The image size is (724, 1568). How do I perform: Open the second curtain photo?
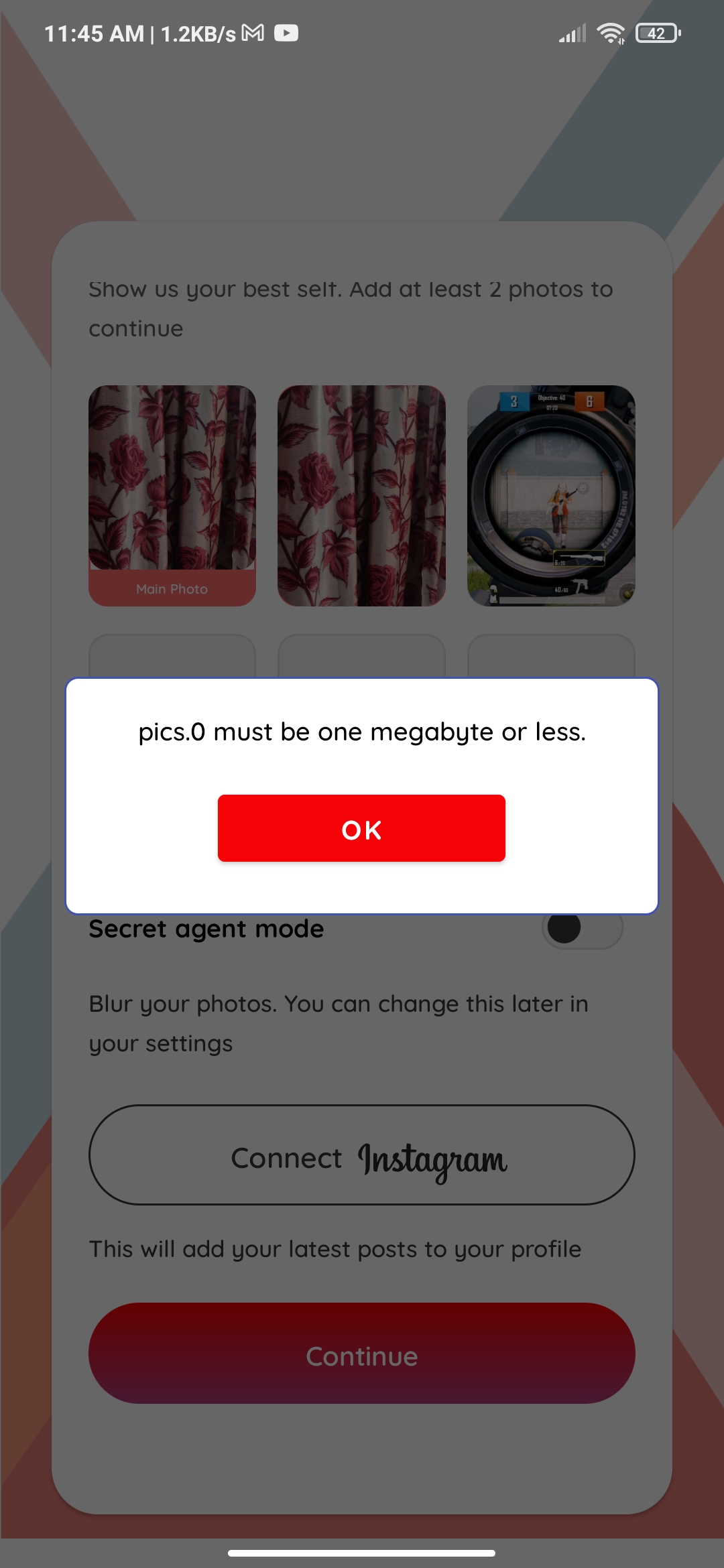[x=361, y=496]
